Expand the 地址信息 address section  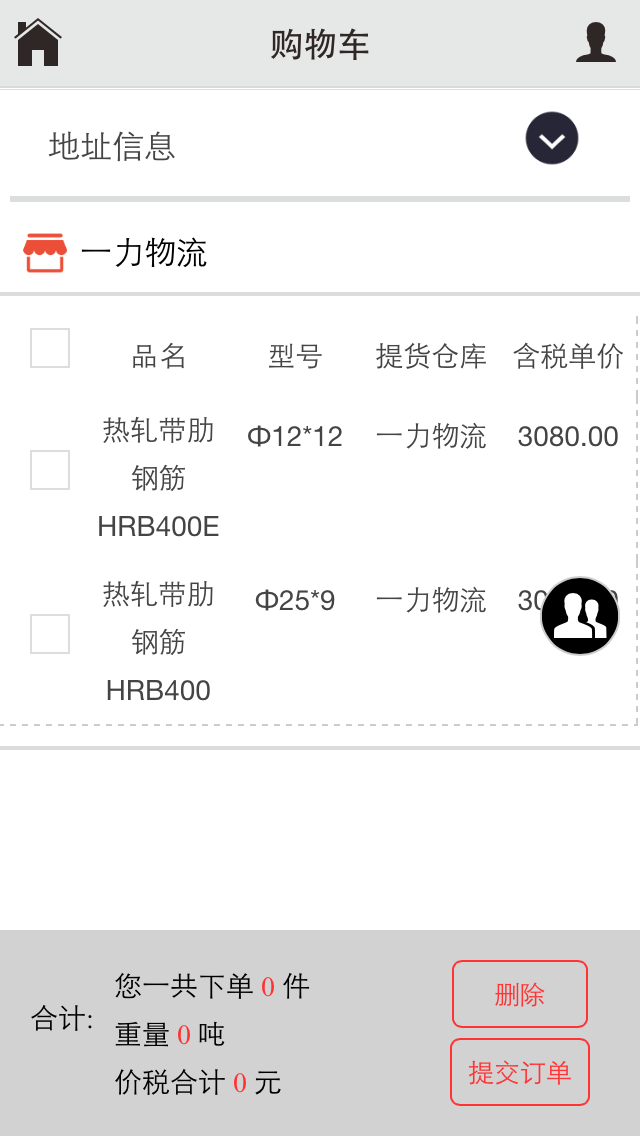pos(552,138)
